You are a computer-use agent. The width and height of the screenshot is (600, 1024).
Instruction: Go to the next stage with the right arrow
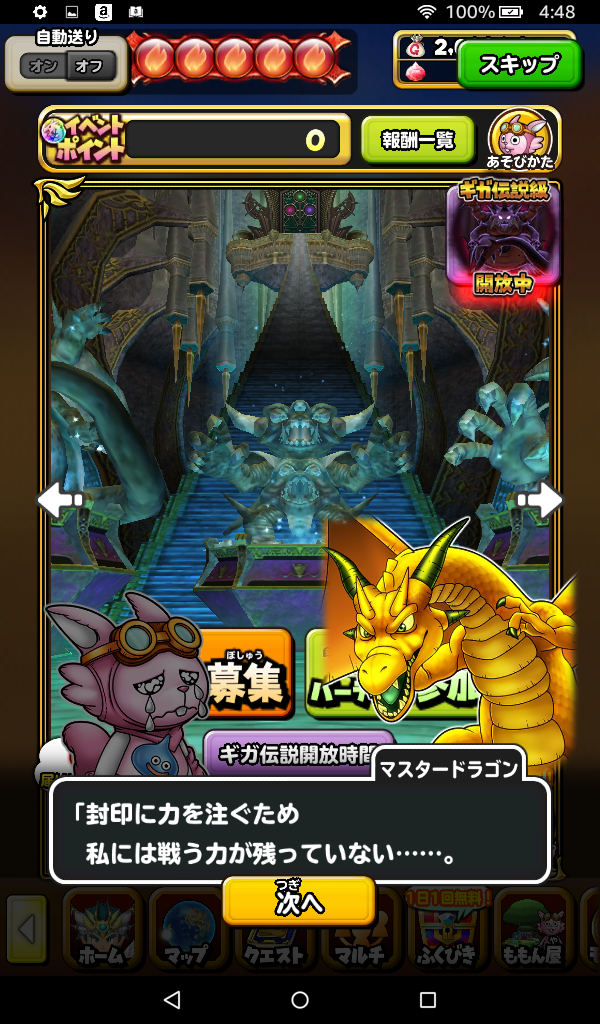[541, 500]
